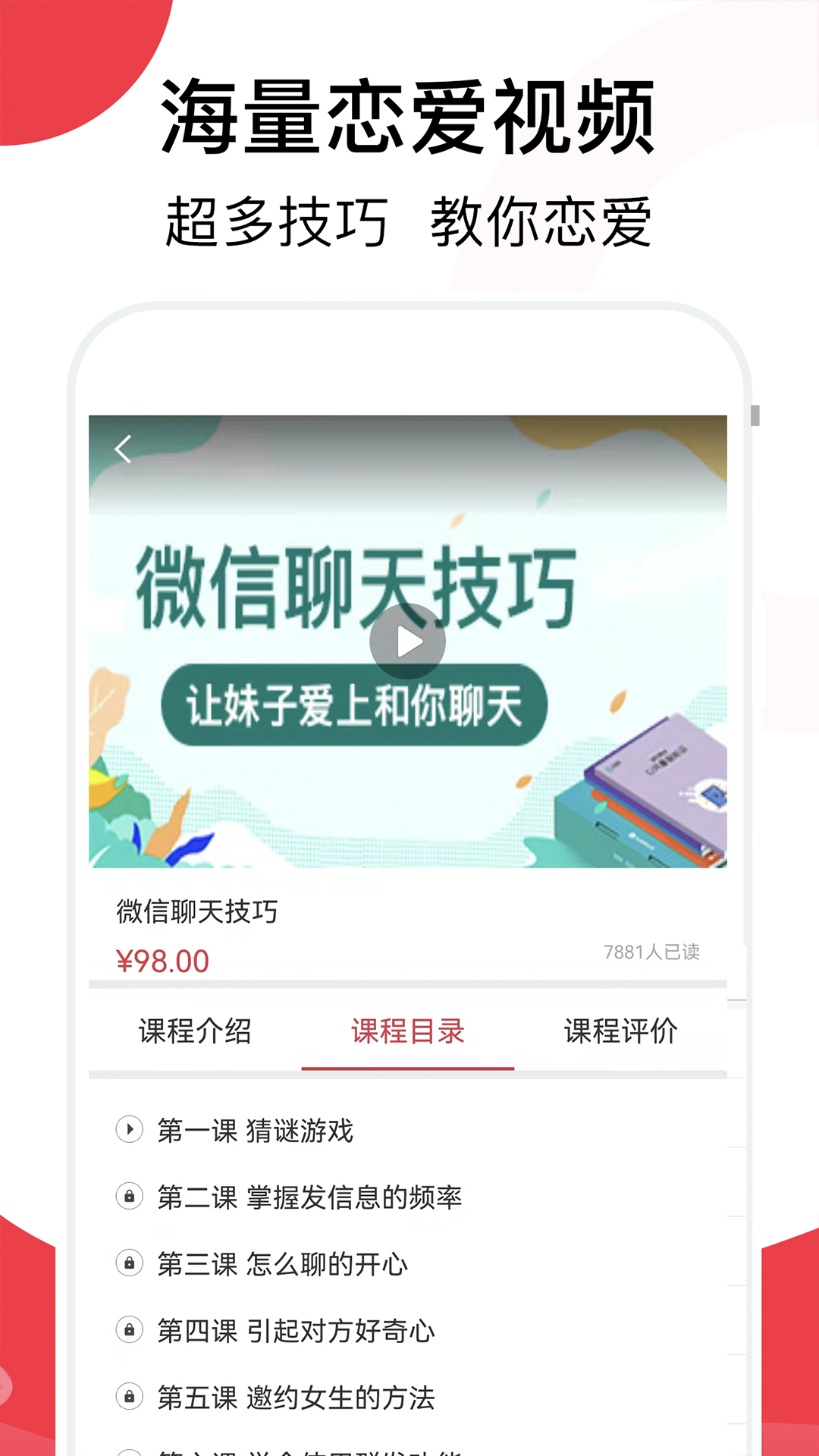Tap the lock icon on 第二课
Viewport: 819px width, 1456px height.
click(129, 1197)
